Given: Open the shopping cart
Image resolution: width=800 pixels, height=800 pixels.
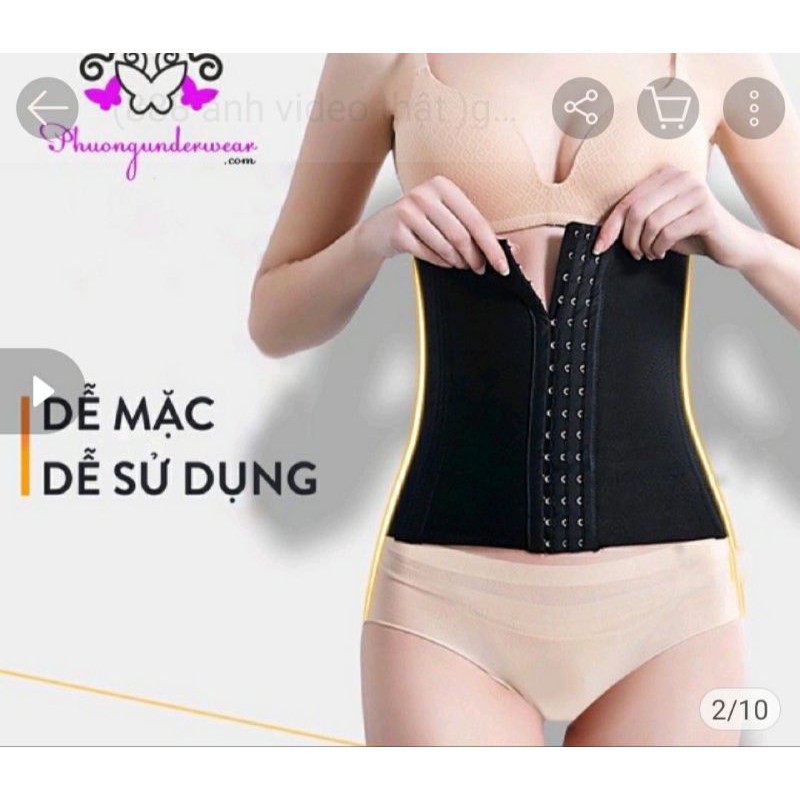Looking at the screenshot, I should (668, 108).
